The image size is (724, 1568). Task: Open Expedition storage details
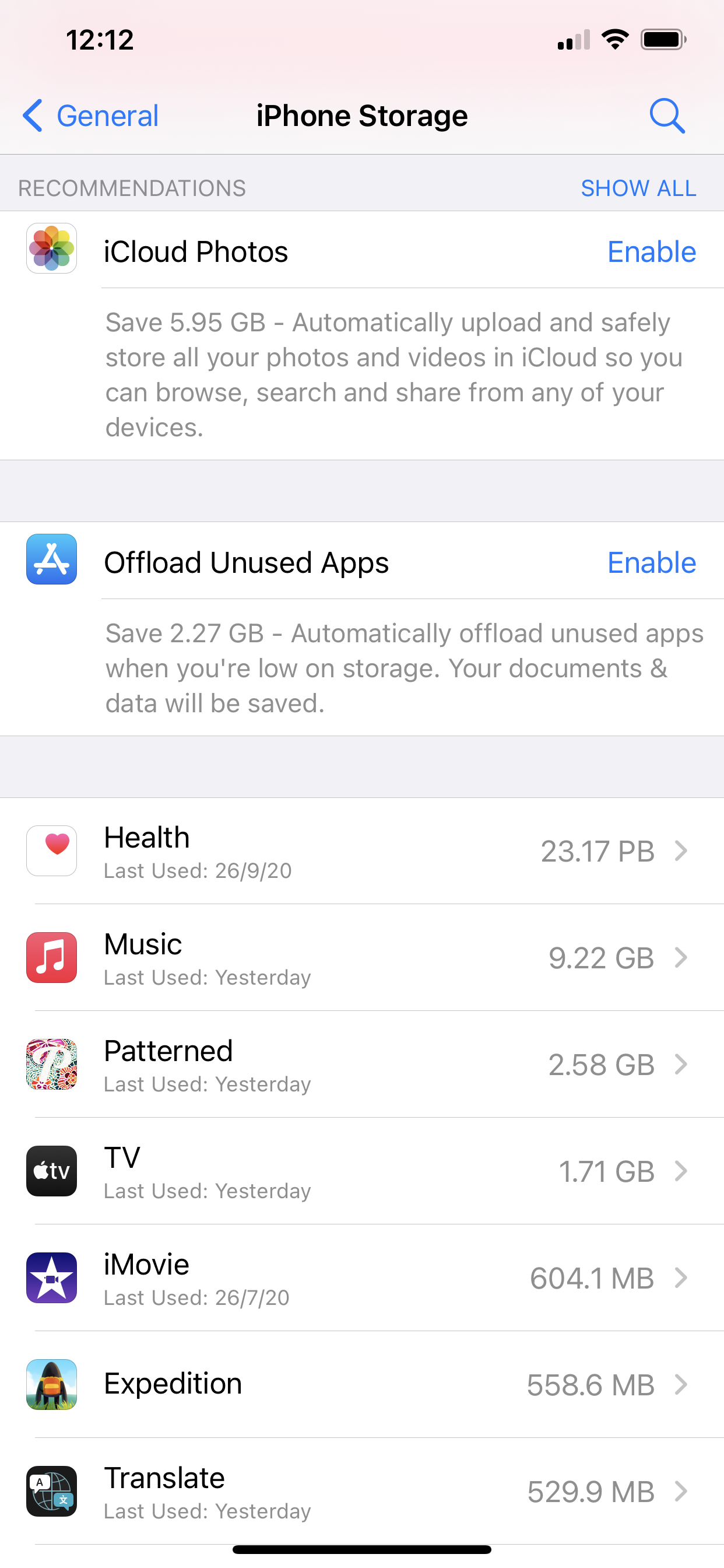point(361,1385)
